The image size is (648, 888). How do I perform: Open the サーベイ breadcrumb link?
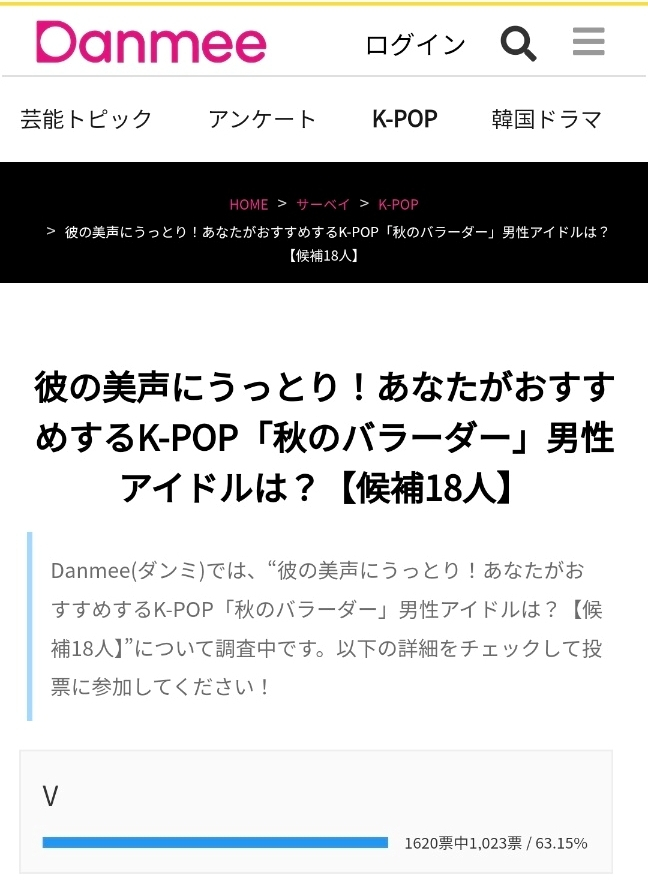click(323, 204)
